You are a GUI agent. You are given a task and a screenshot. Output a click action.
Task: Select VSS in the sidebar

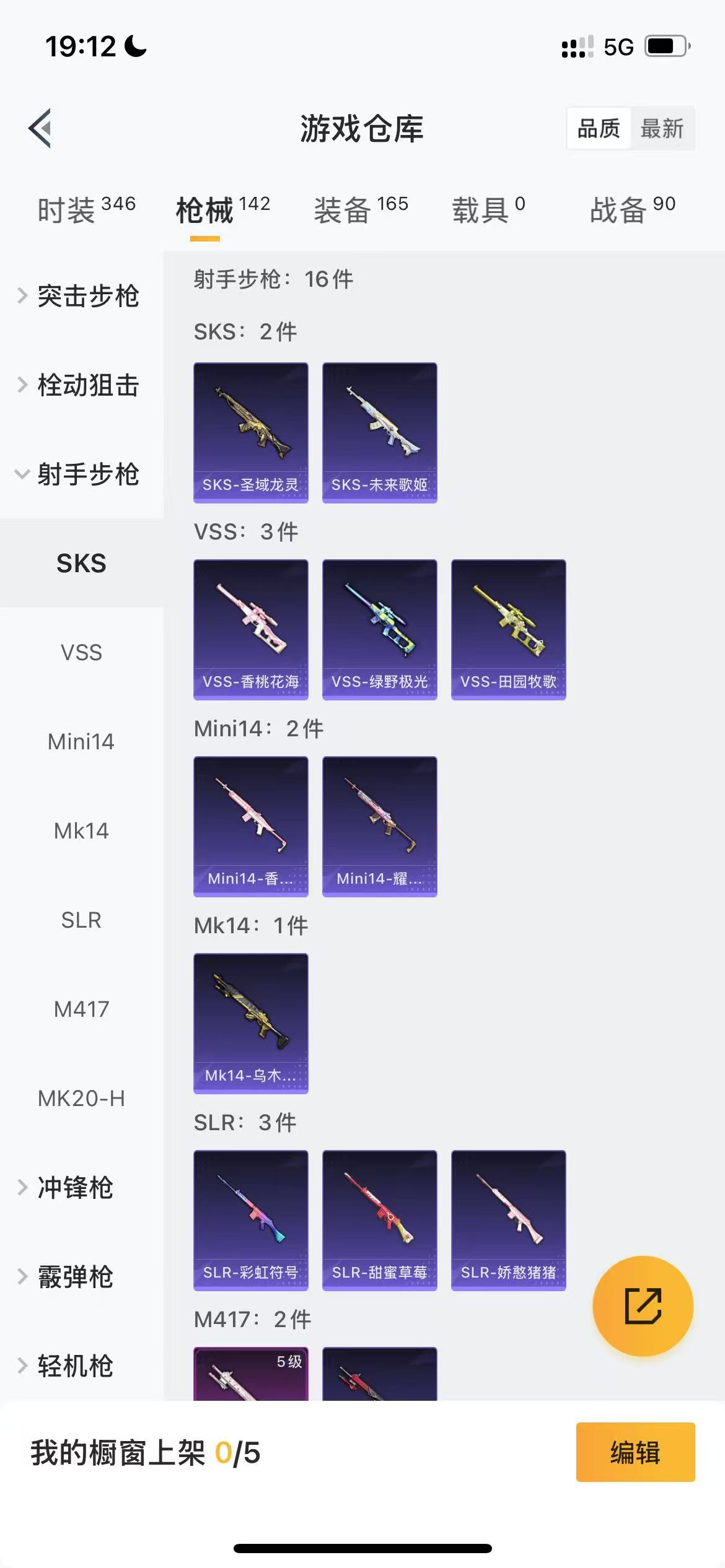(x=81, y=653)
